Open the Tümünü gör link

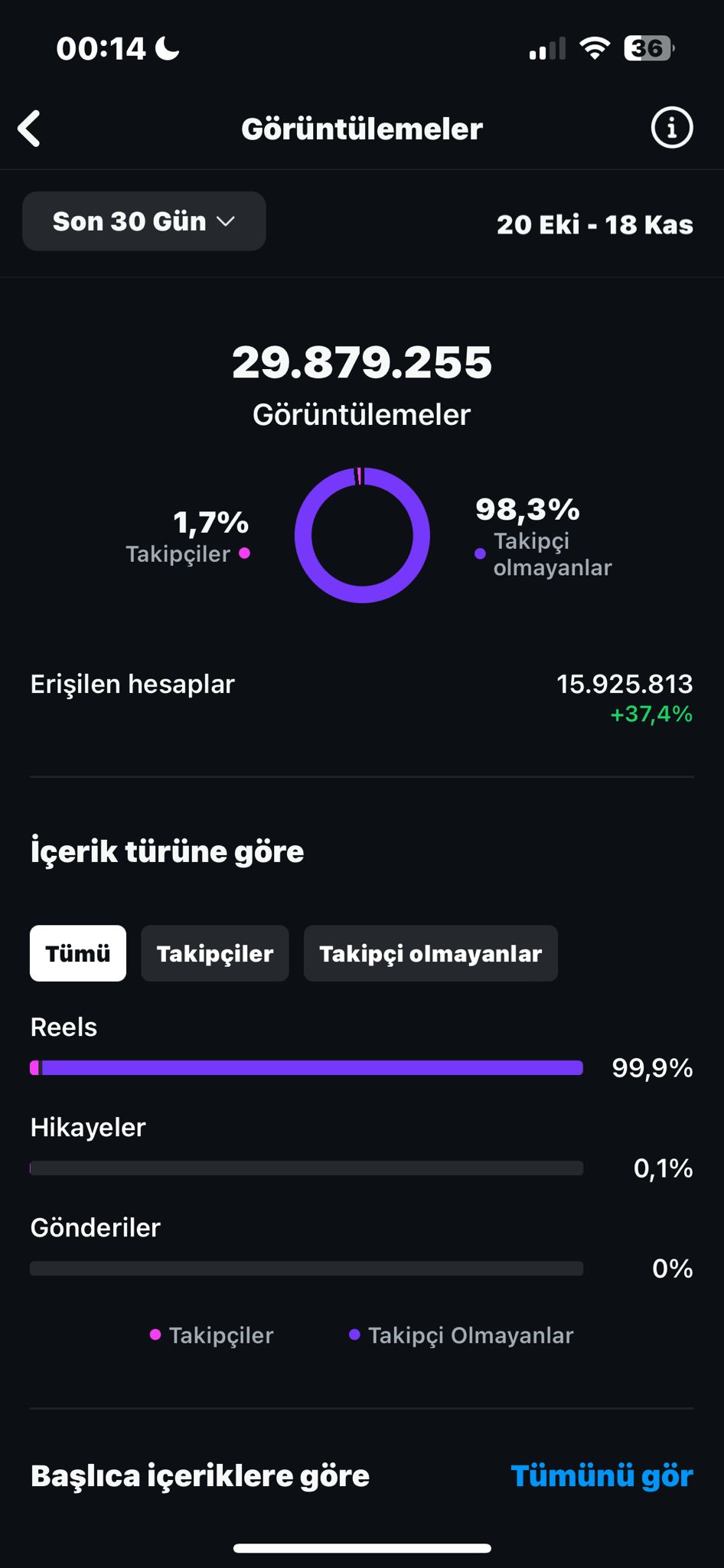pos(602,1475)
